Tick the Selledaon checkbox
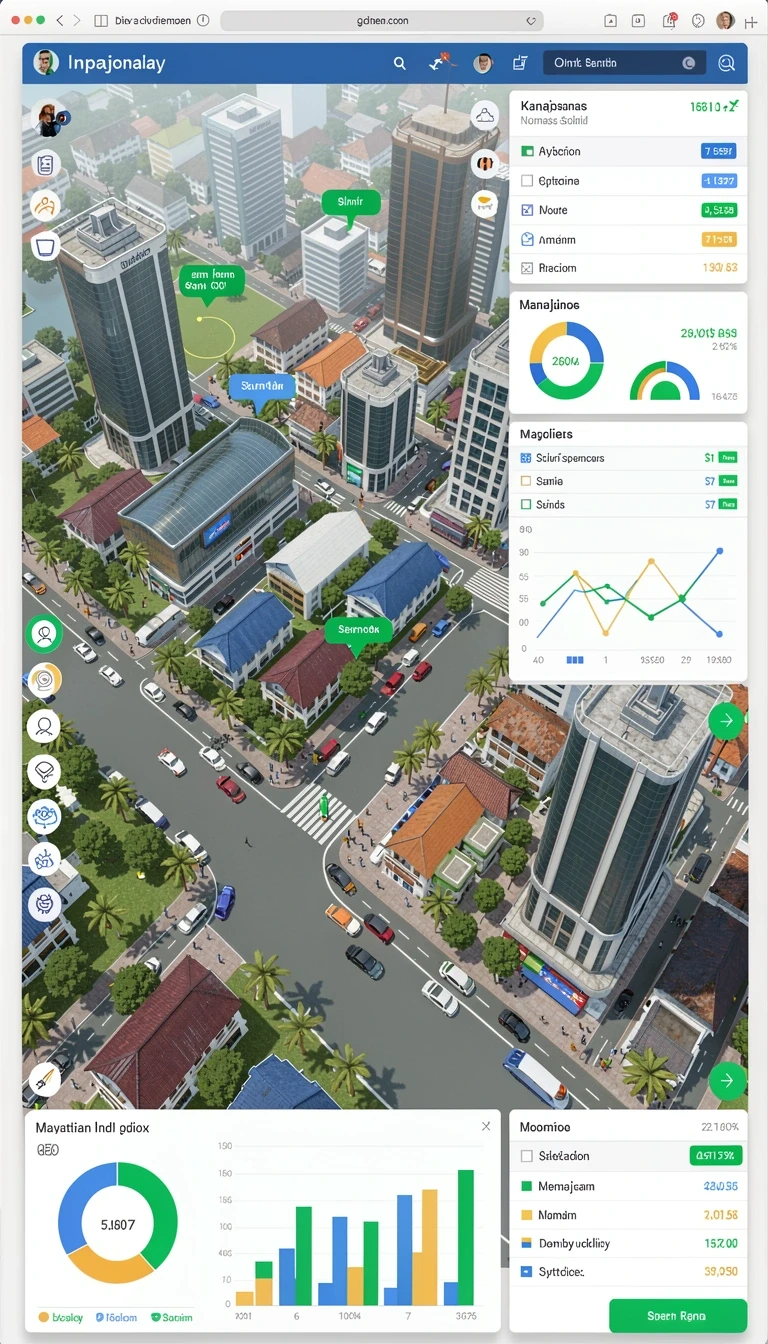The image size is (768, 1344). pyautogui.click(x=527, y=1156)
